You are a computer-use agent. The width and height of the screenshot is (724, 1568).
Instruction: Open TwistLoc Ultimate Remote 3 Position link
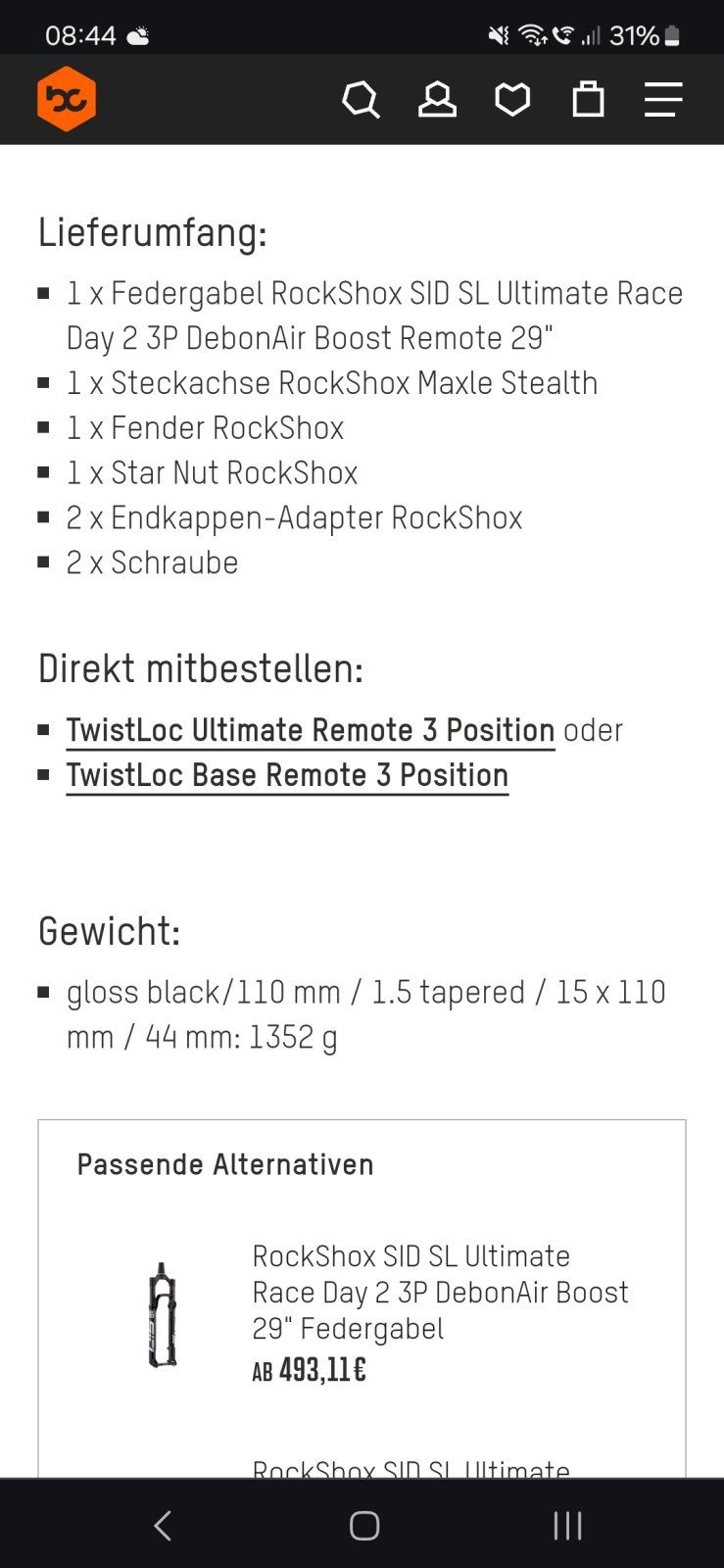tap(310, 730)
